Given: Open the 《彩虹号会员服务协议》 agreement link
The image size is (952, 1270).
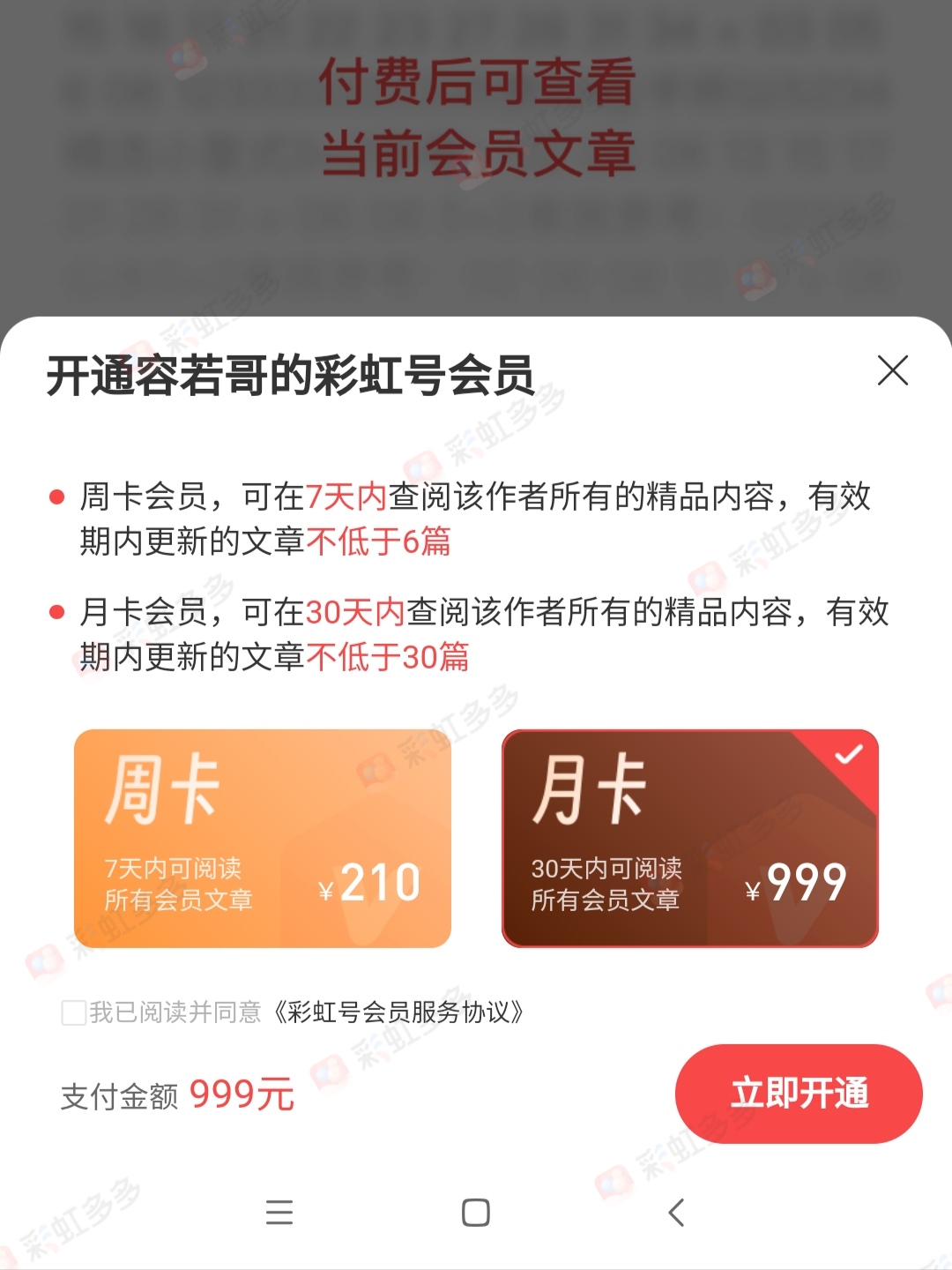Looking at the screenshot, I should click(398, 1014).
